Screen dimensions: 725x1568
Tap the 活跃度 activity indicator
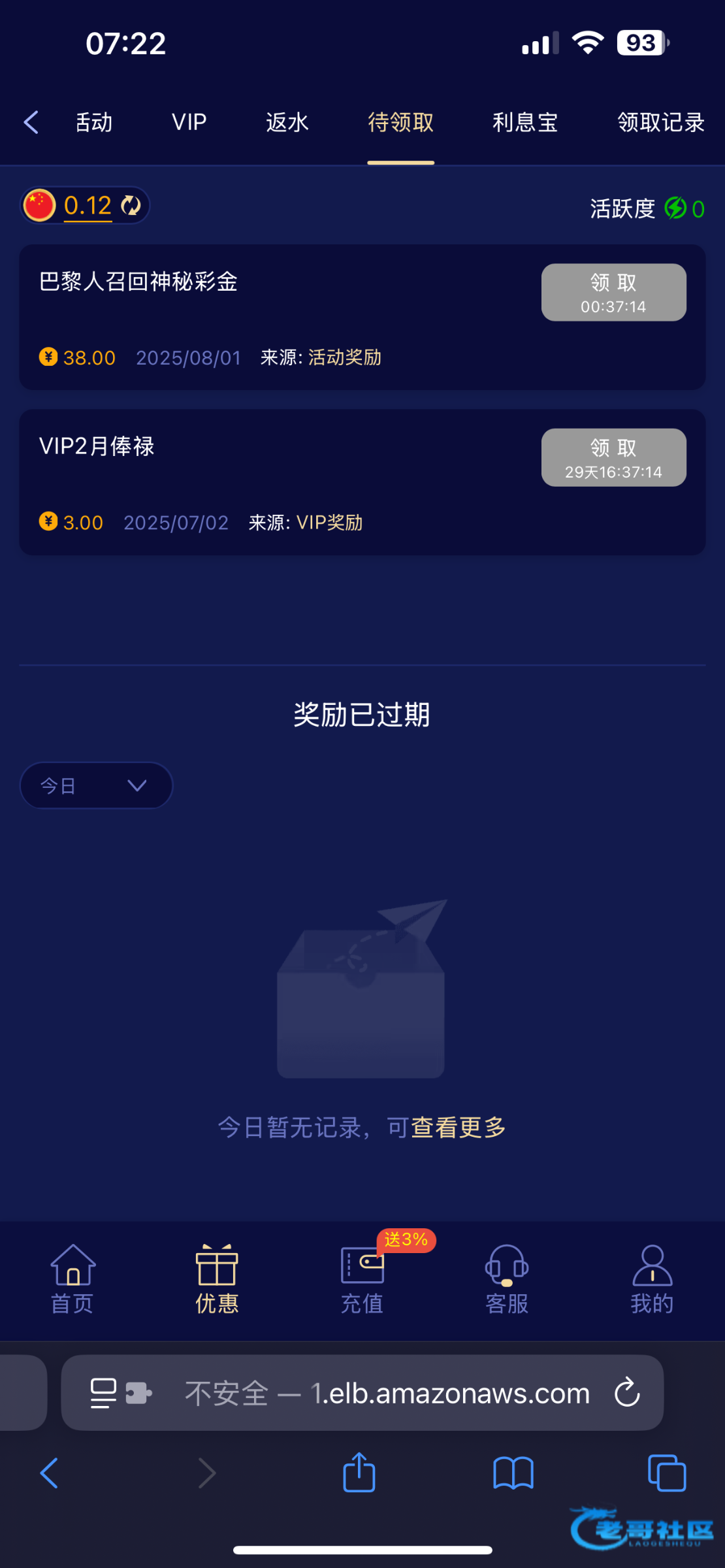(x=647, y=209)
